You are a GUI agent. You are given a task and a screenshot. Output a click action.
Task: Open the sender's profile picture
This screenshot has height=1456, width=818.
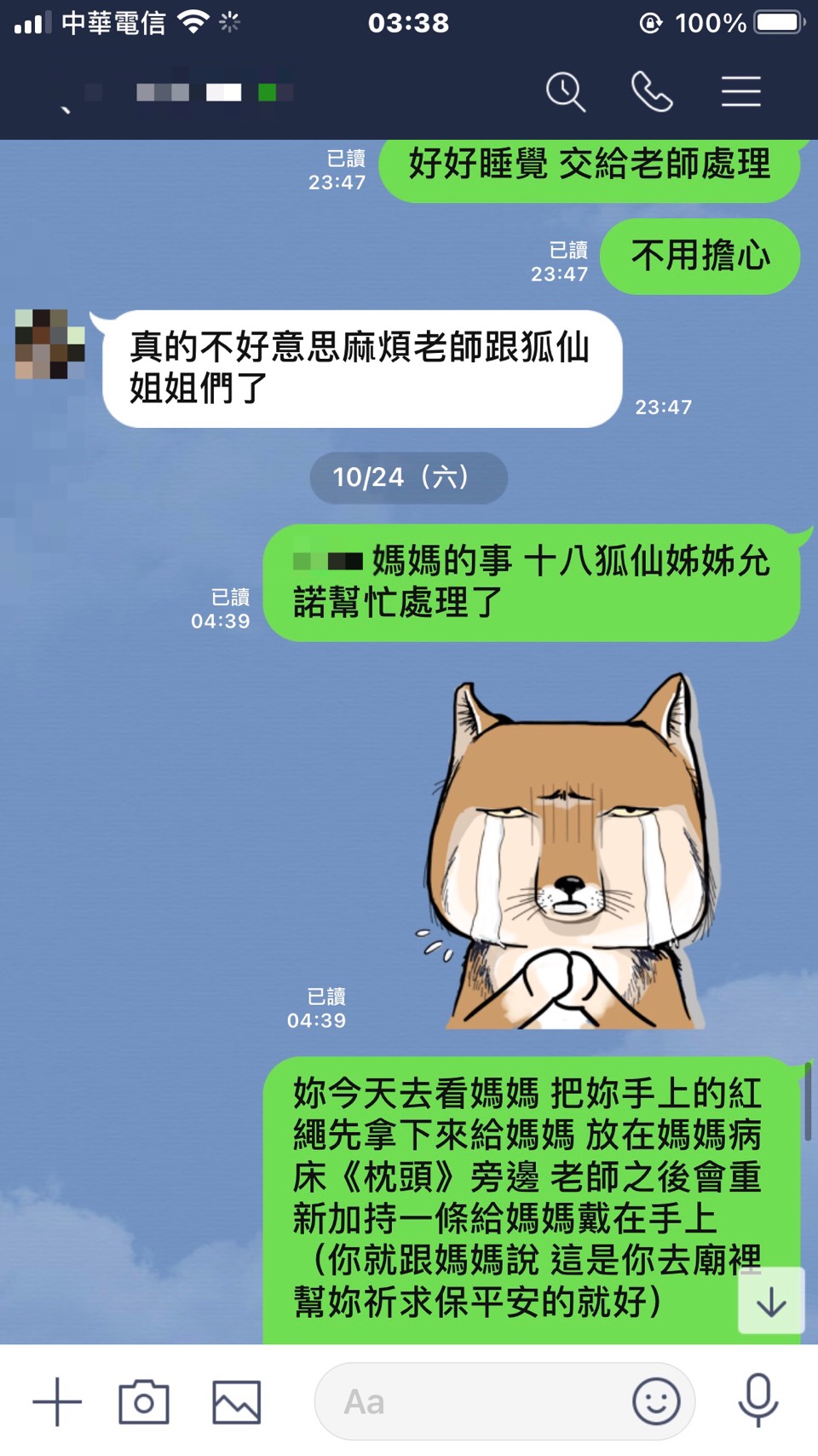click(x=50, y=344)
